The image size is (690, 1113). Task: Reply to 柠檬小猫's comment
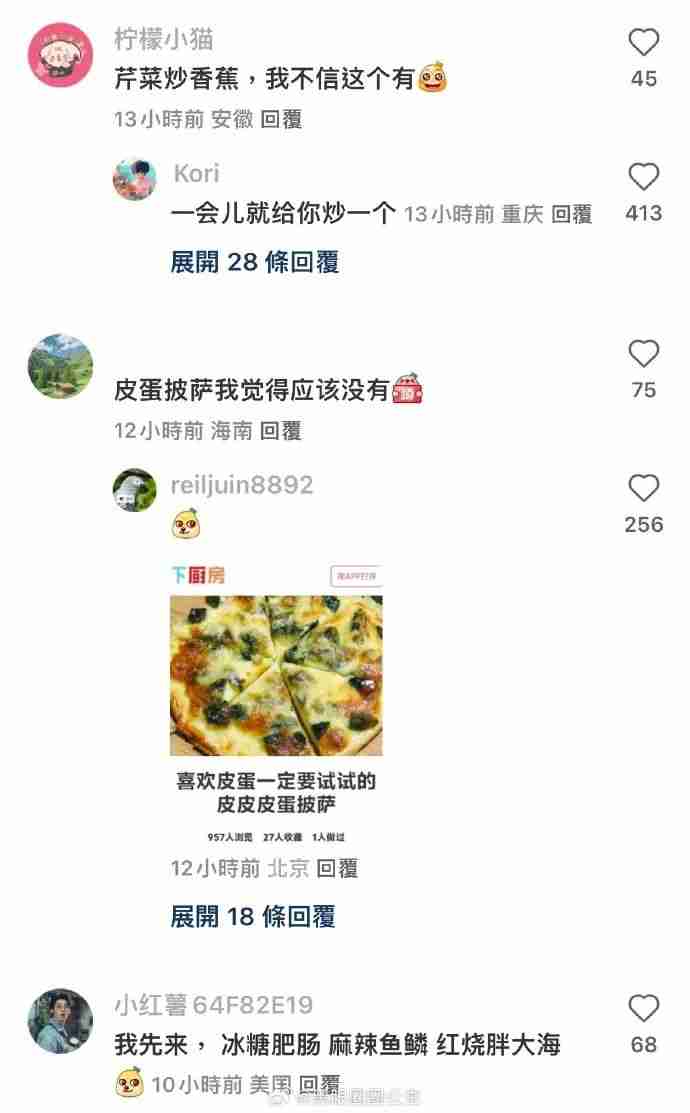click(281, 120)
